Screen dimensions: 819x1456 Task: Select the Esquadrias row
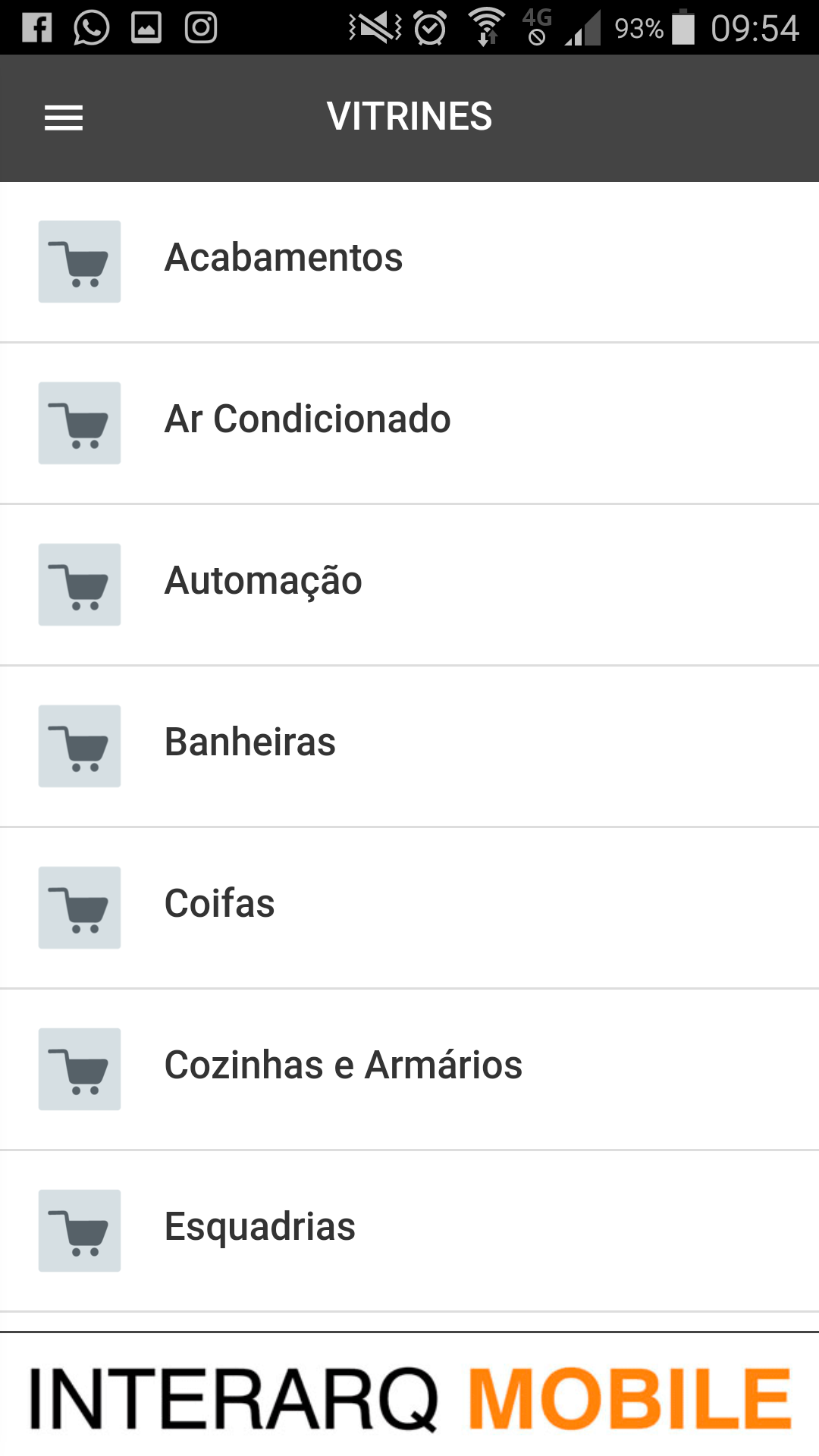[409, 1231]
